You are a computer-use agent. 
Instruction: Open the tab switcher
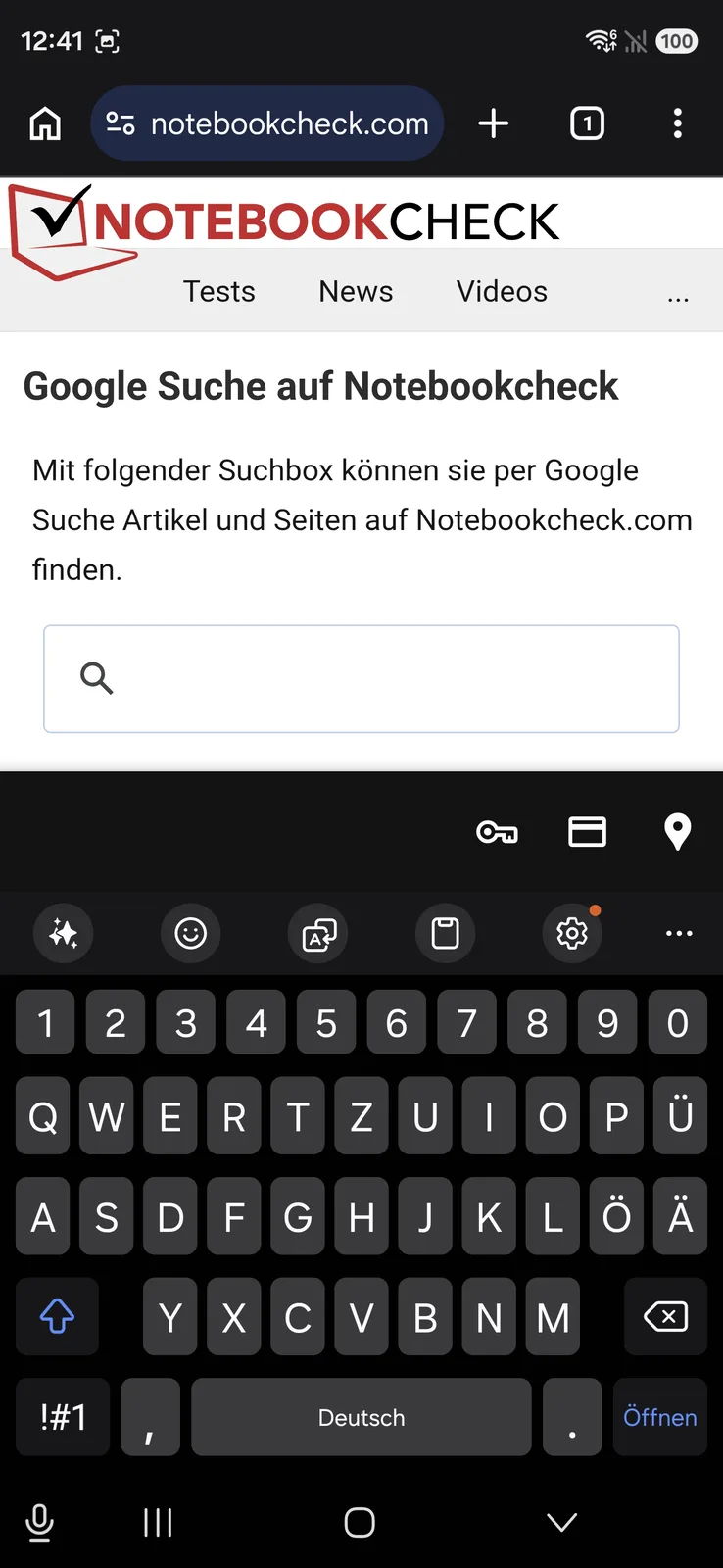(x=587, y=124)
